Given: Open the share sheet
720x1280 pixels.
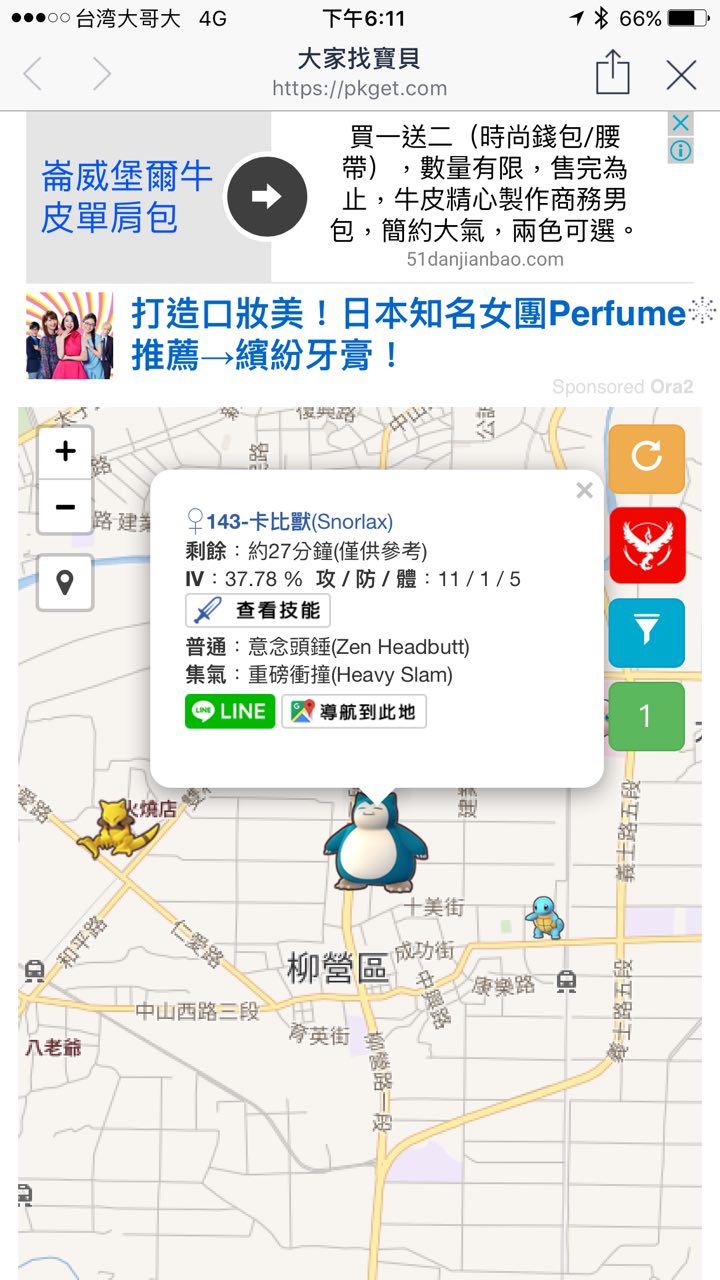Looking at the screenshot, I should (x=612, y=74).
